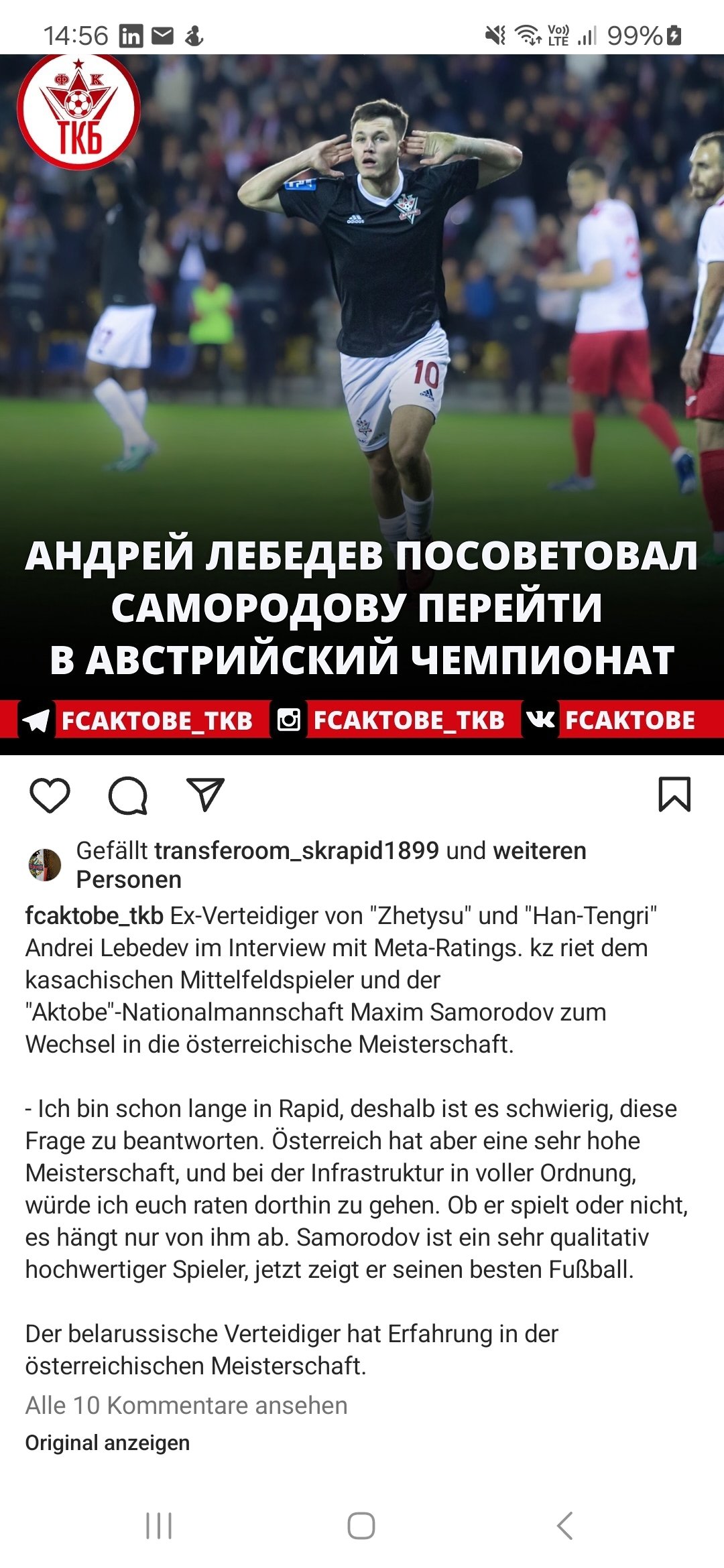Bookmark this post
724x1568 pixels.
(x=674, y=795)
